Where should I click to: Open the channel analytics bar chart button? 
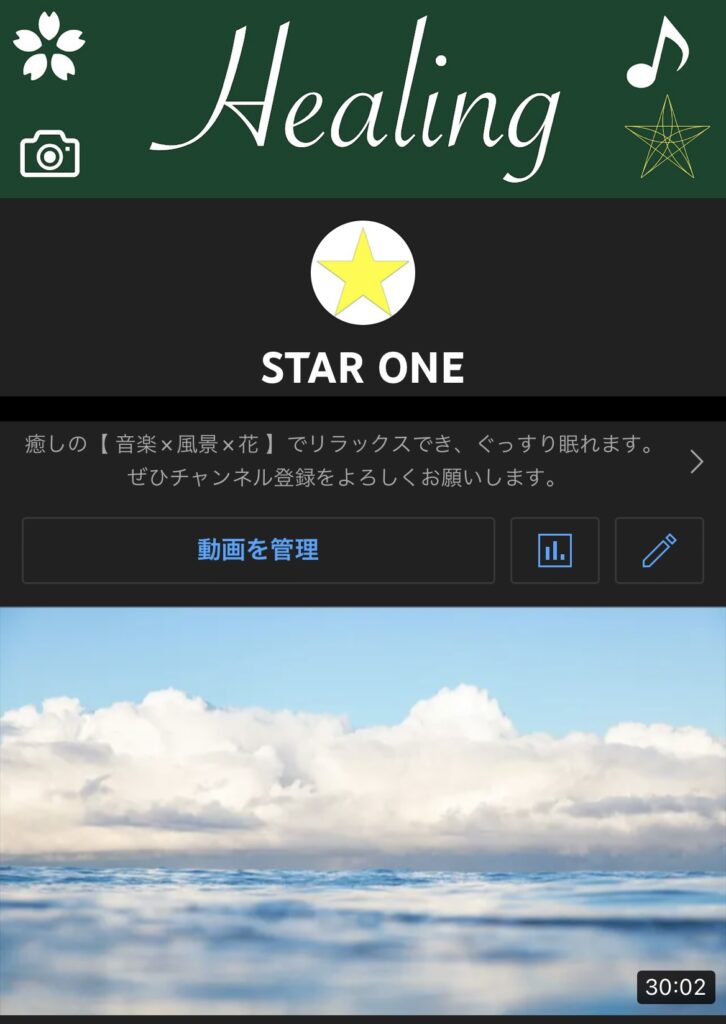(x=555, y=550)
